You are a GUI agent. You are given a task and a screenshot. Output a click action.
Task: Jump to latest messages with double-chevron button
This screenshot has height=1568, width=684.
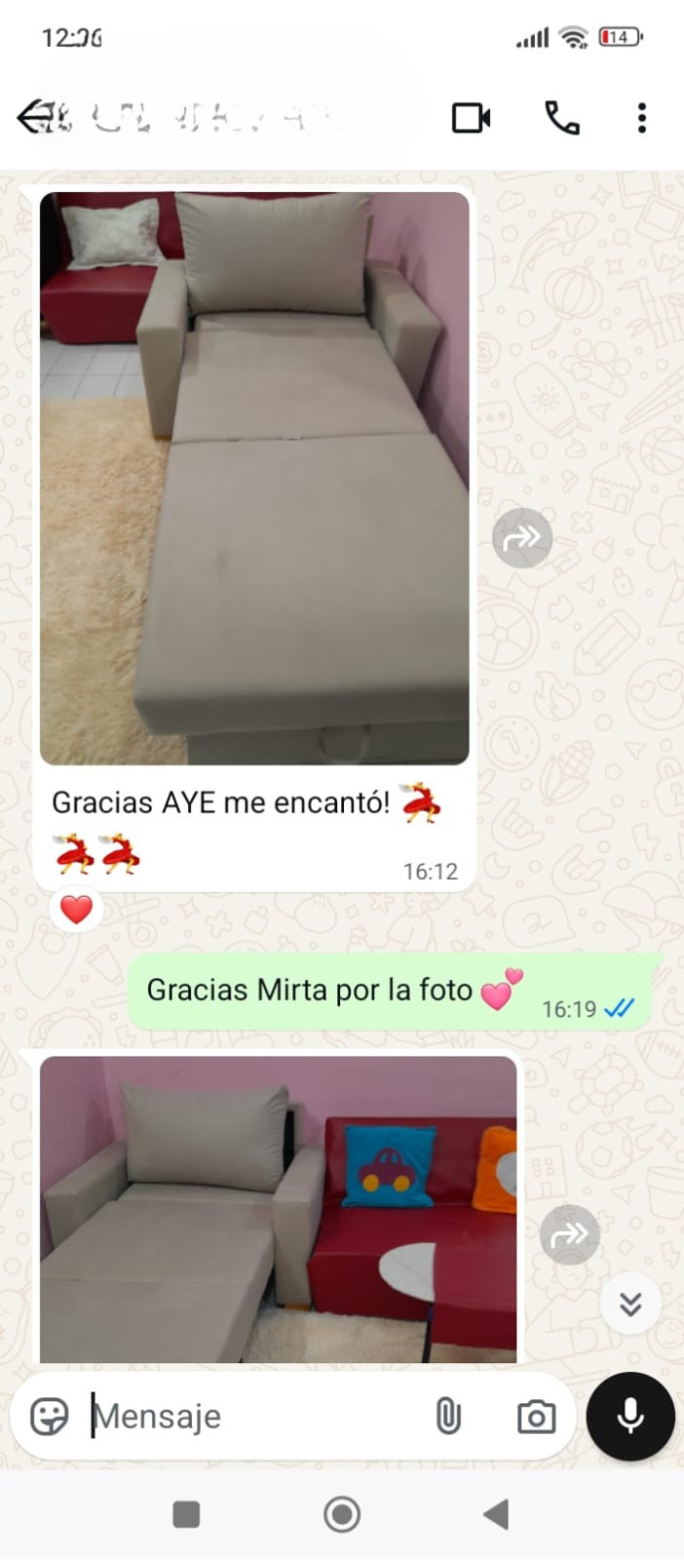tap(630, 1303)
